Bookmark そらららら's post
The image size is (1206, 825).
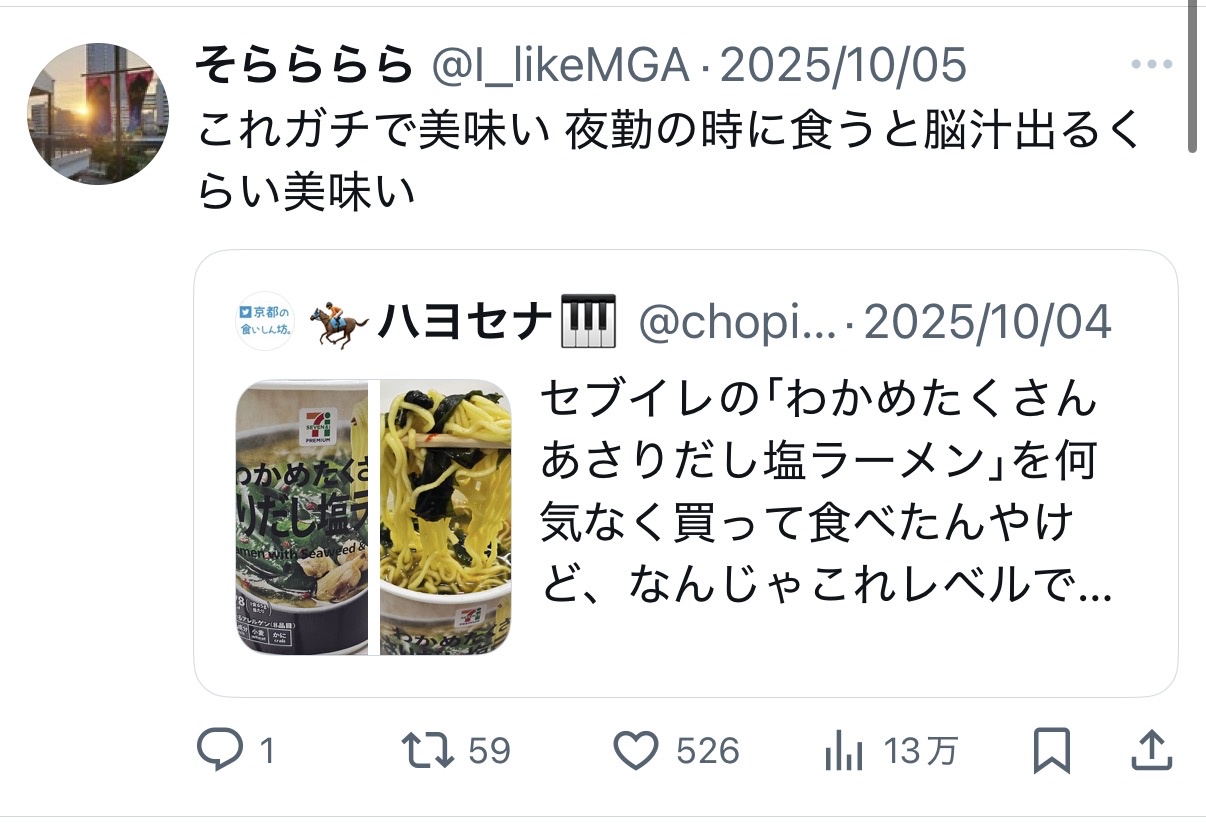tap(1052, 751)
